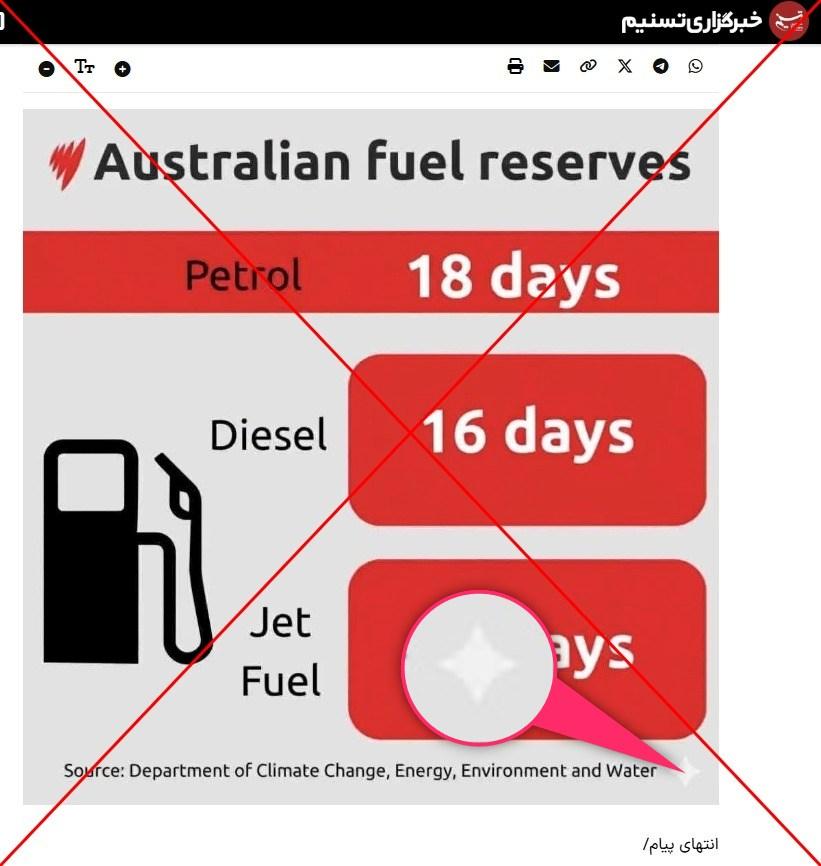Decrease text size with minus icon

[x=47, y=69]
